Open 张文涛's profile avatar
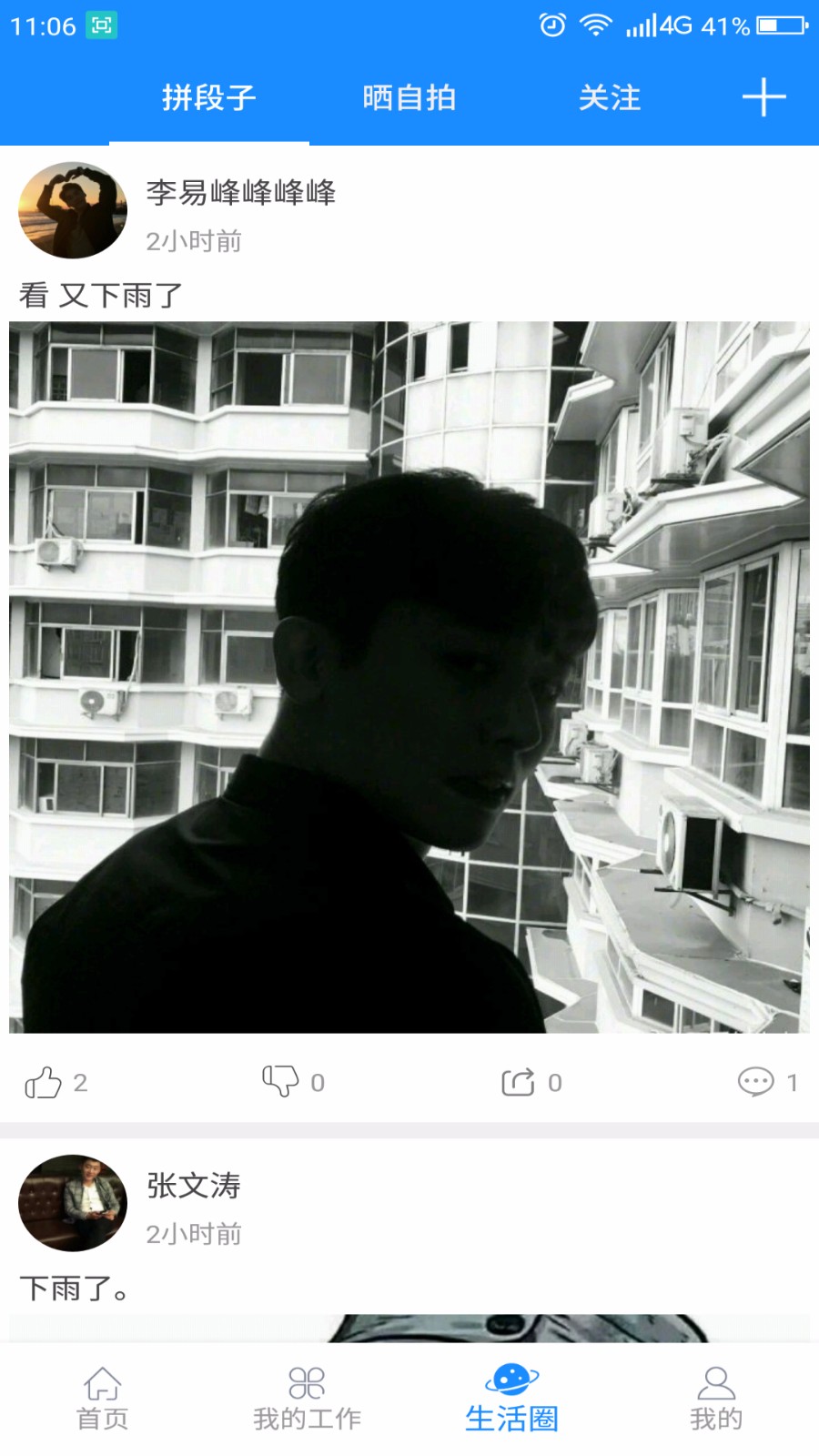The image size is (819, 1456). 73,1203
